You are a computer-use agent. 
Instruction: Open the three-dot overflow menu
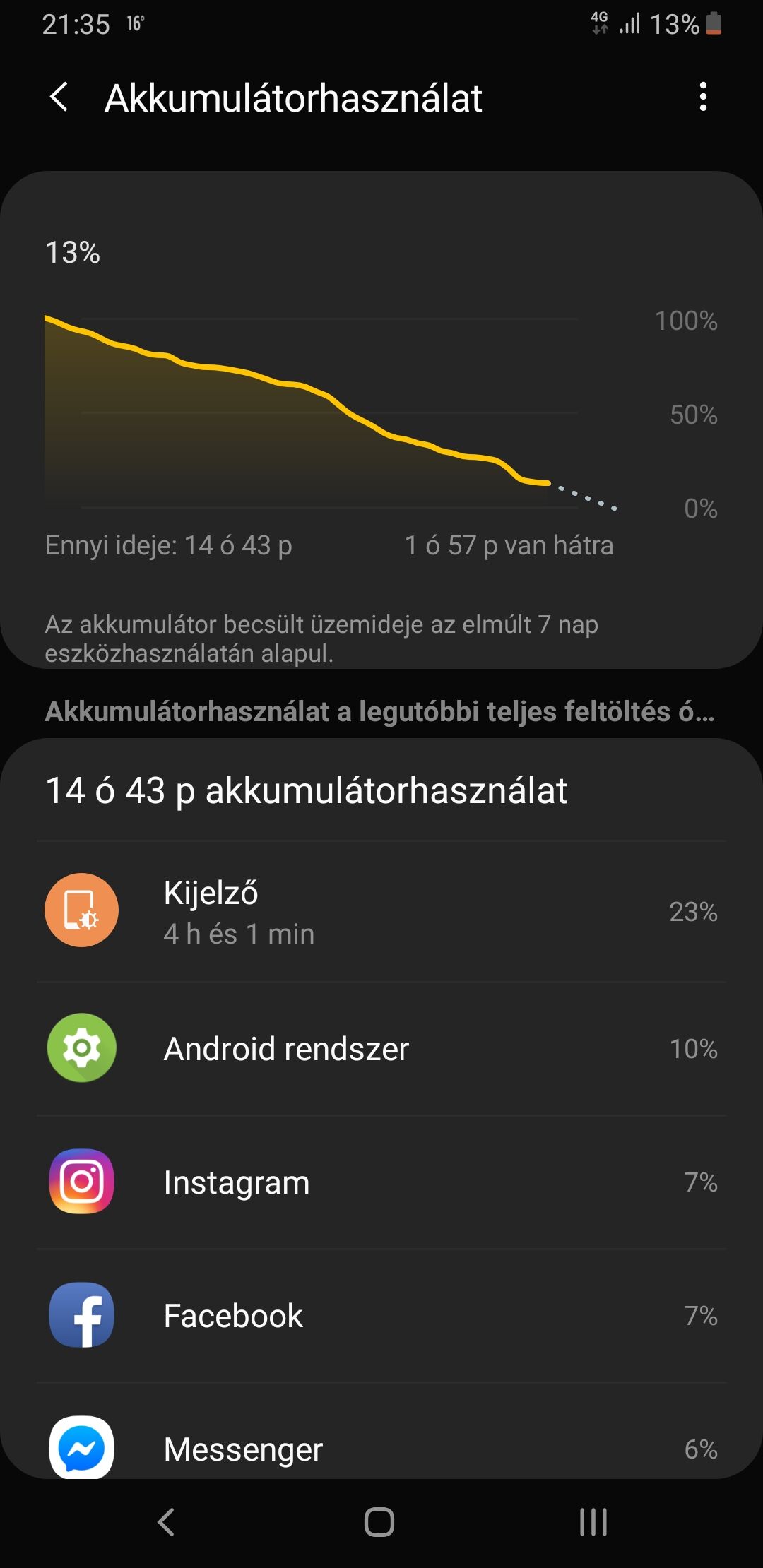(702, 97)
